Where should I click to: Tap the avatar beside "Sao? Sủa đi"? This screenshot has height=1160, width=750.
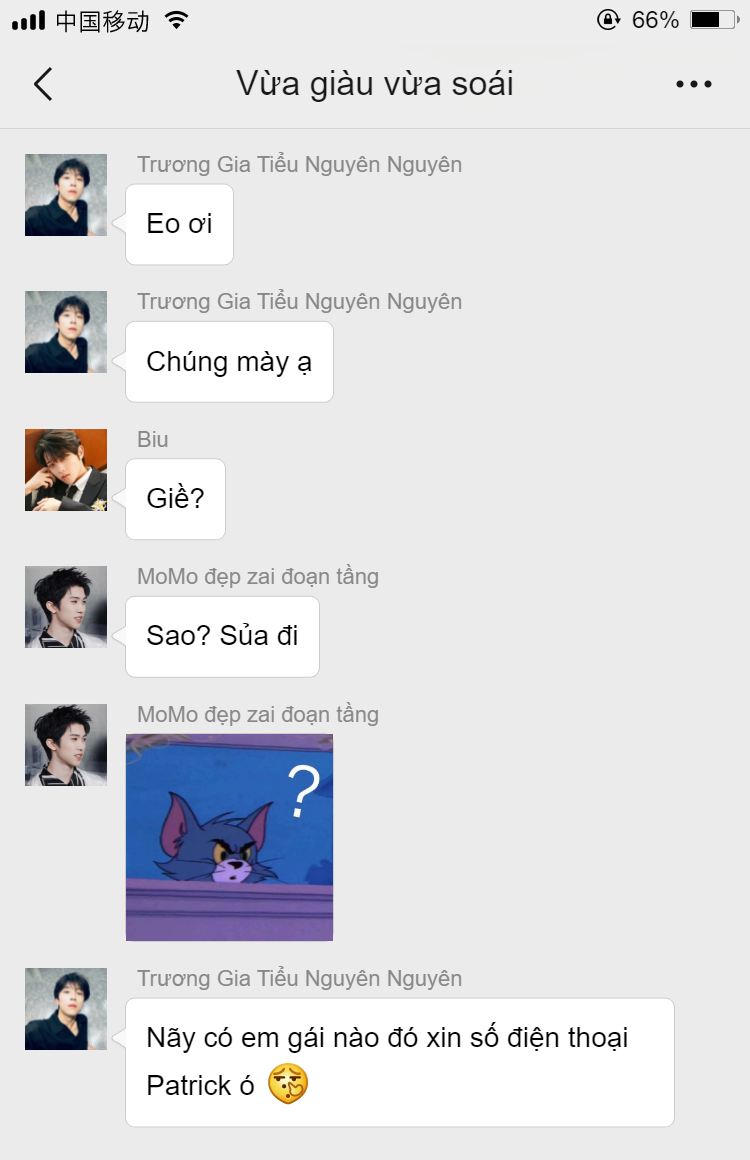click(x=66, y=607)
